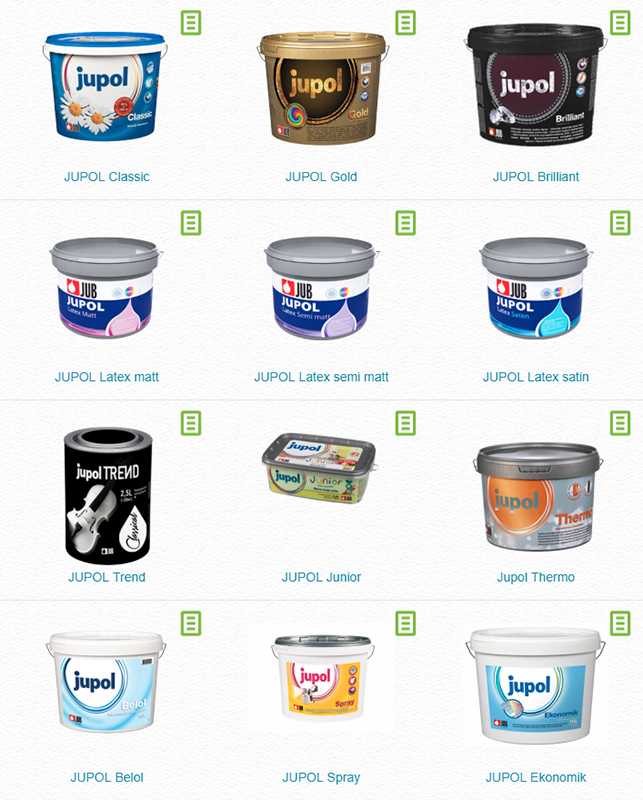Open the JUPOL Latex semi matt product
643x800 pixels.
pyautogui.click(x=321, y=377)
